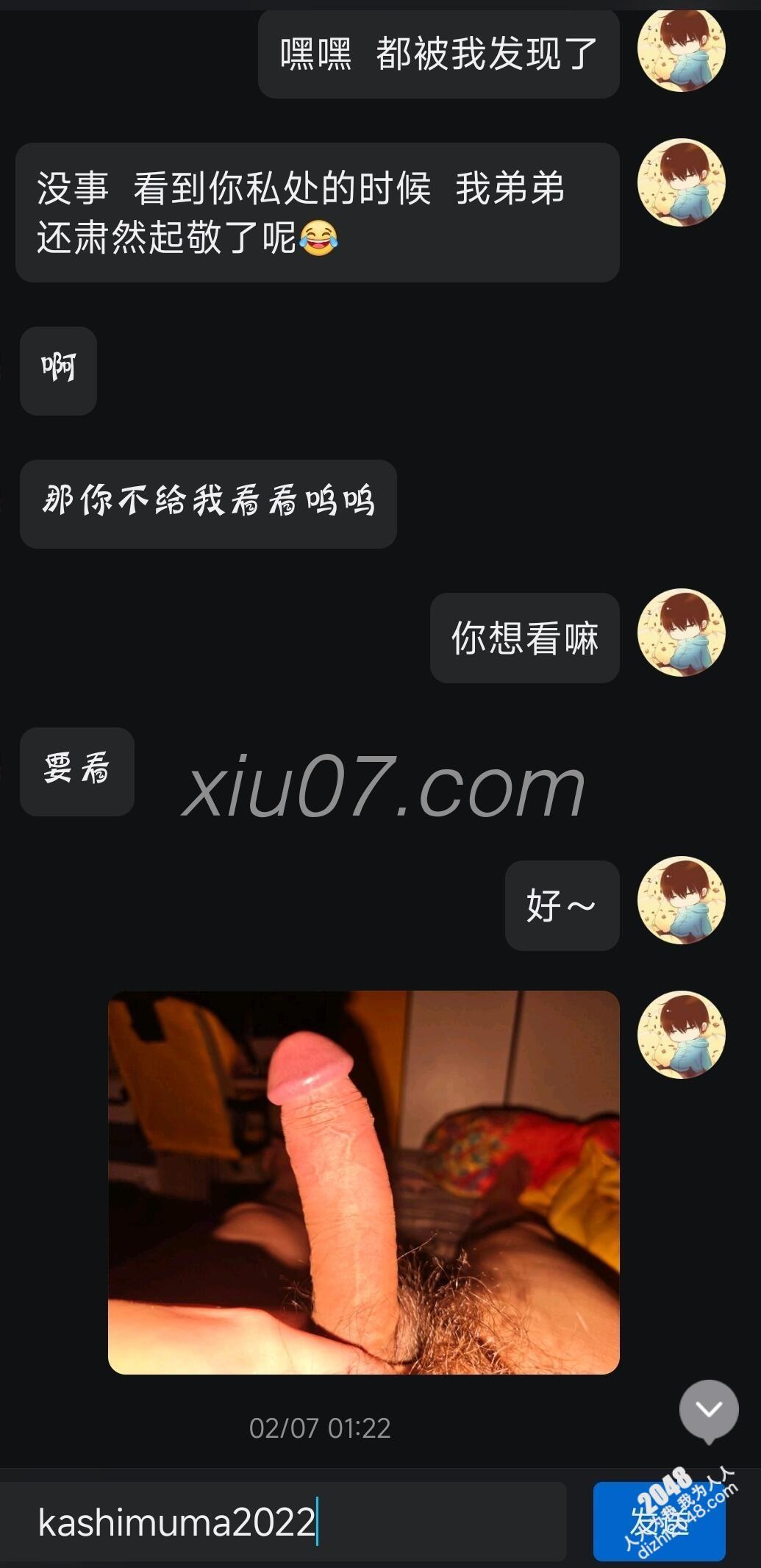Open the avatar beside the "你想看嘛" message

(681, 632)
